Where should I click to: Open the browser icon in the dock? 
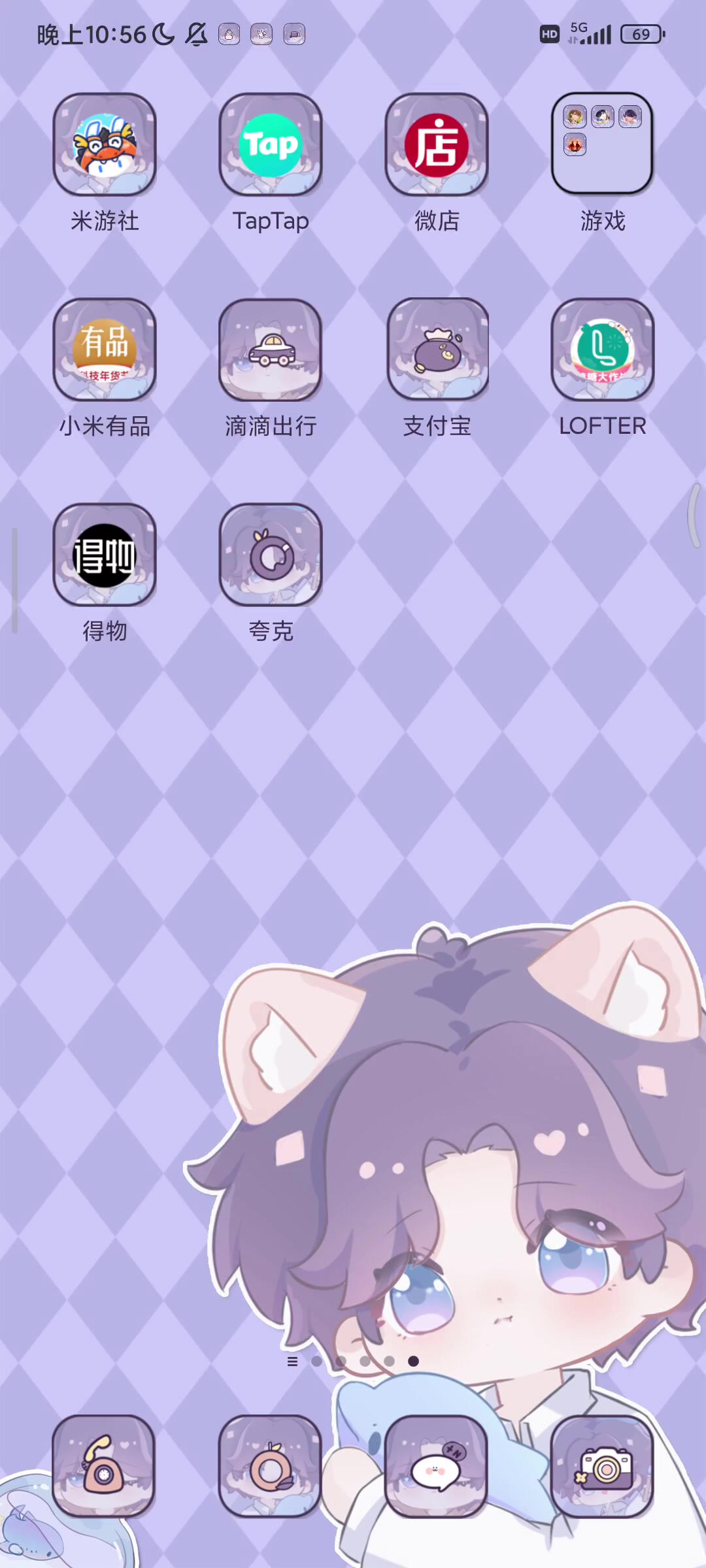point(270,1466)
